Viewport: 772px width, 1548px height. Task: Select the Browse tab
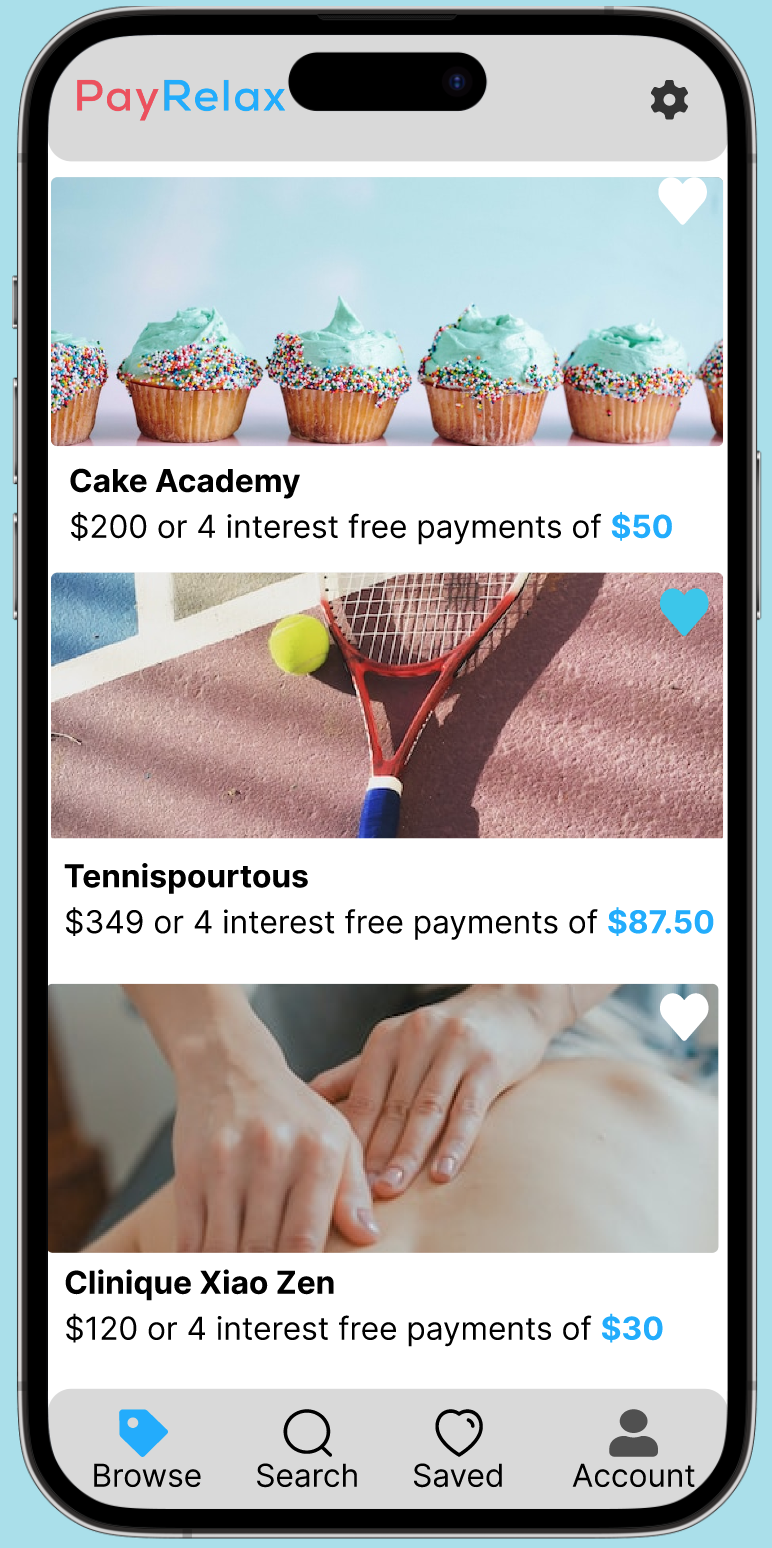(x=146, y=1450)
